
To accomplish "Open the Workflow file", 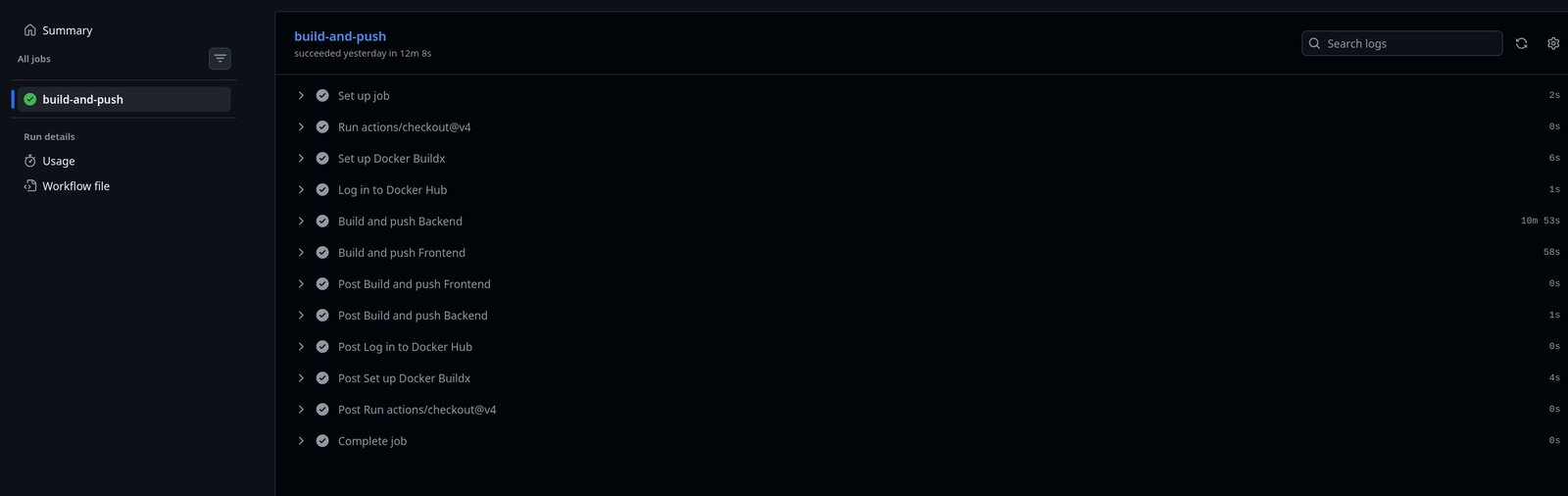I will (x=75, y=186).
